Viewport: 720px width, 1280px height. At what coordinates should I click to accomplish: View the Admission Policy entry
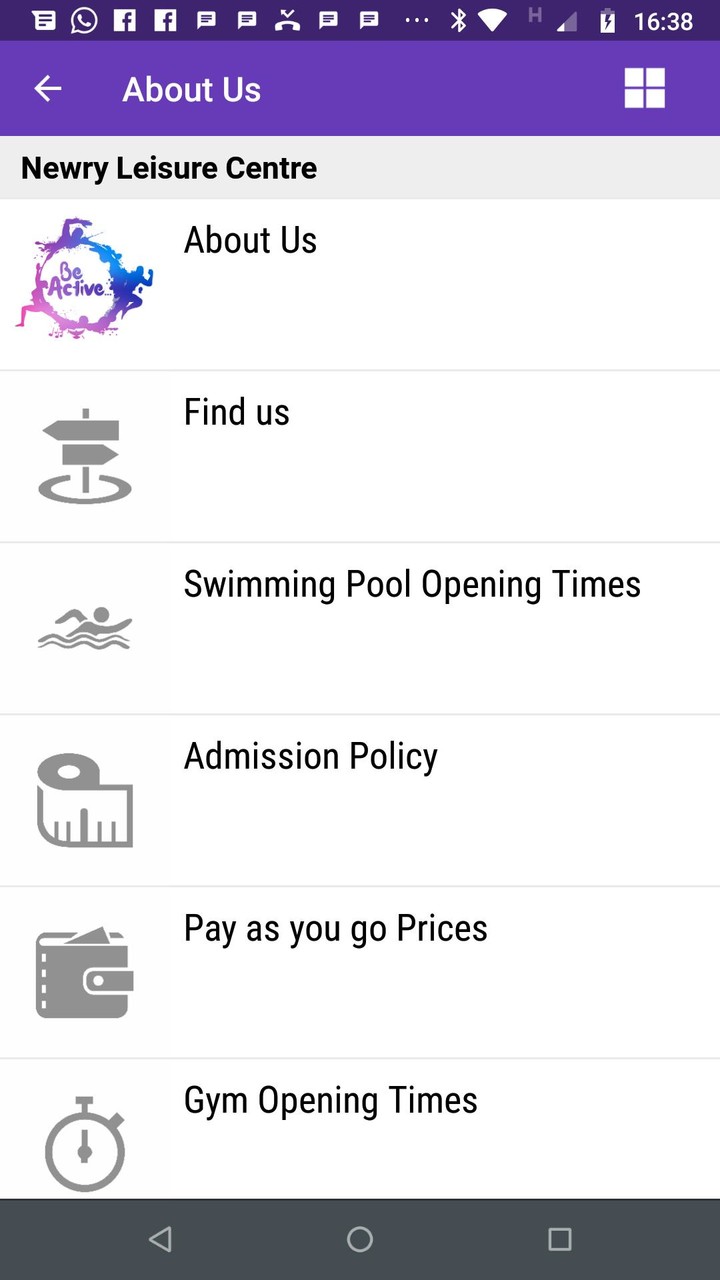click(310, 756)
